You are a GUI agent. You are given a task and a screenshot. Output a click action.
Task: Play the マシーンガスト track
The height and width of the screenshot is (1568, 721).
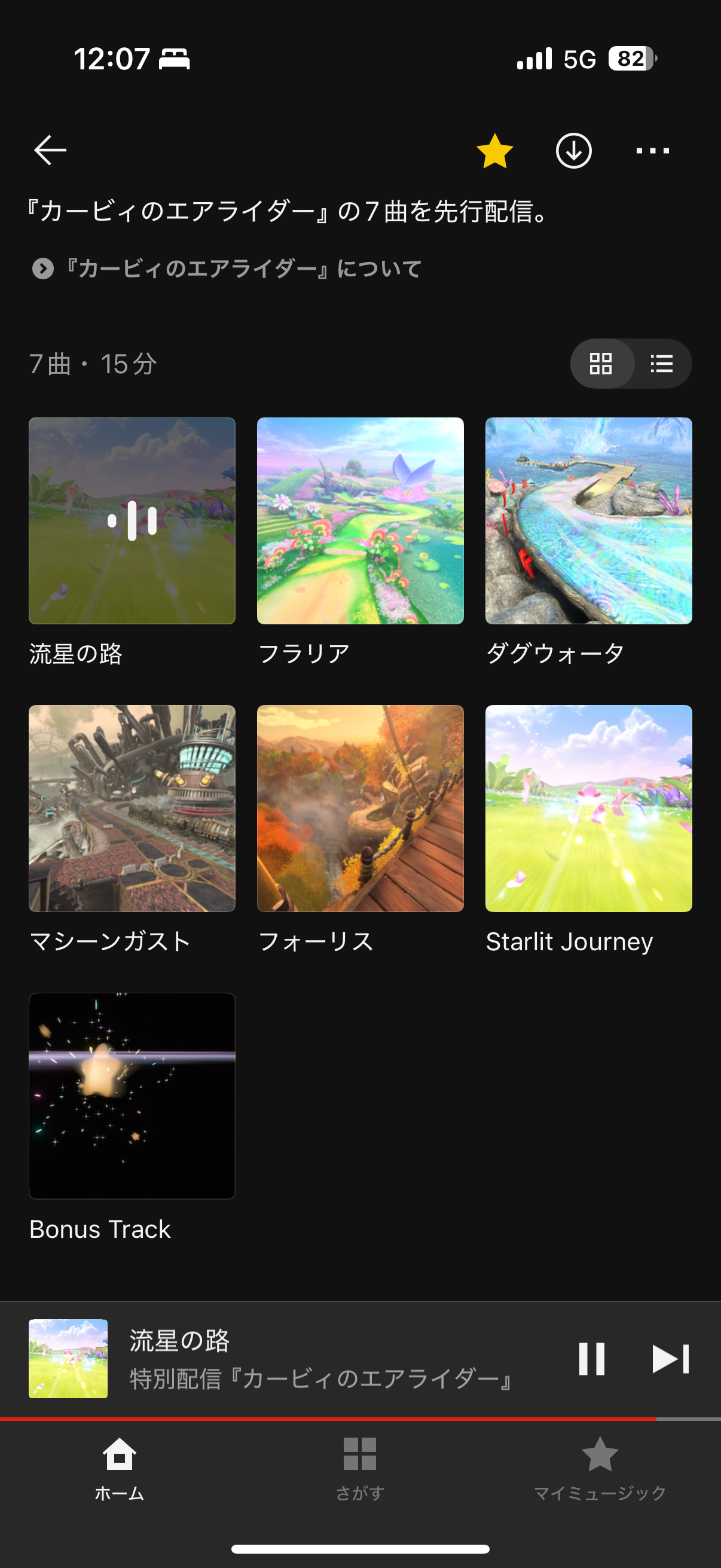[132, 809]
